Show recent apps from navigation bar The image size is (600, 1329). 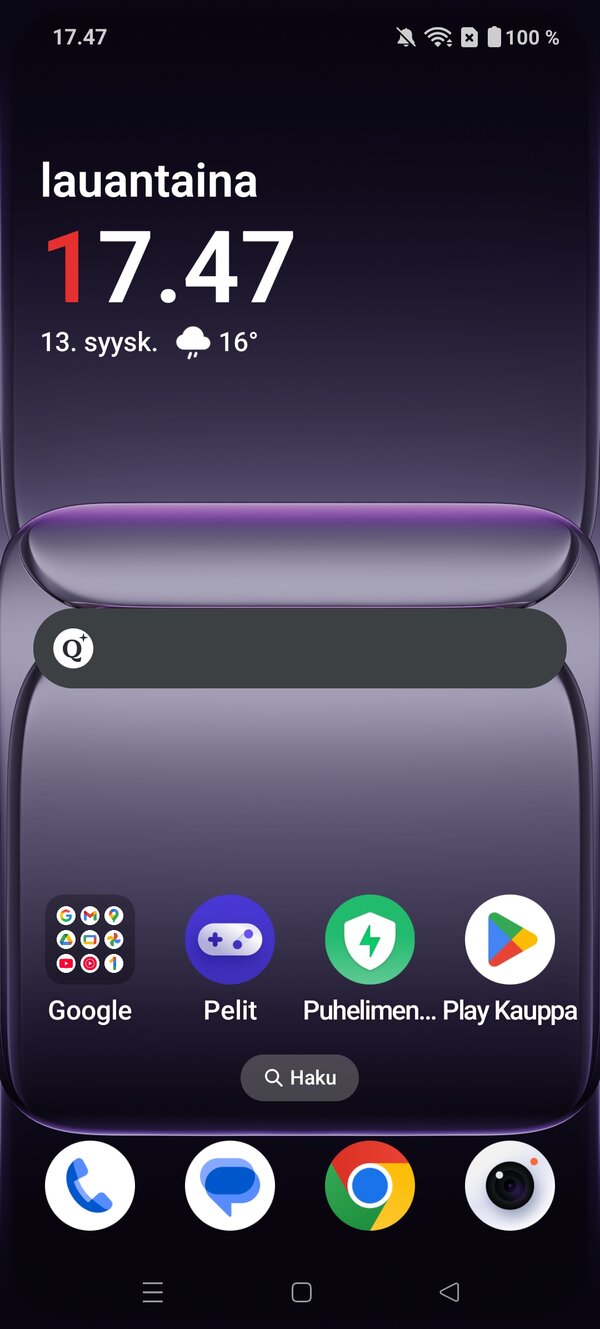pos(153,1292)
